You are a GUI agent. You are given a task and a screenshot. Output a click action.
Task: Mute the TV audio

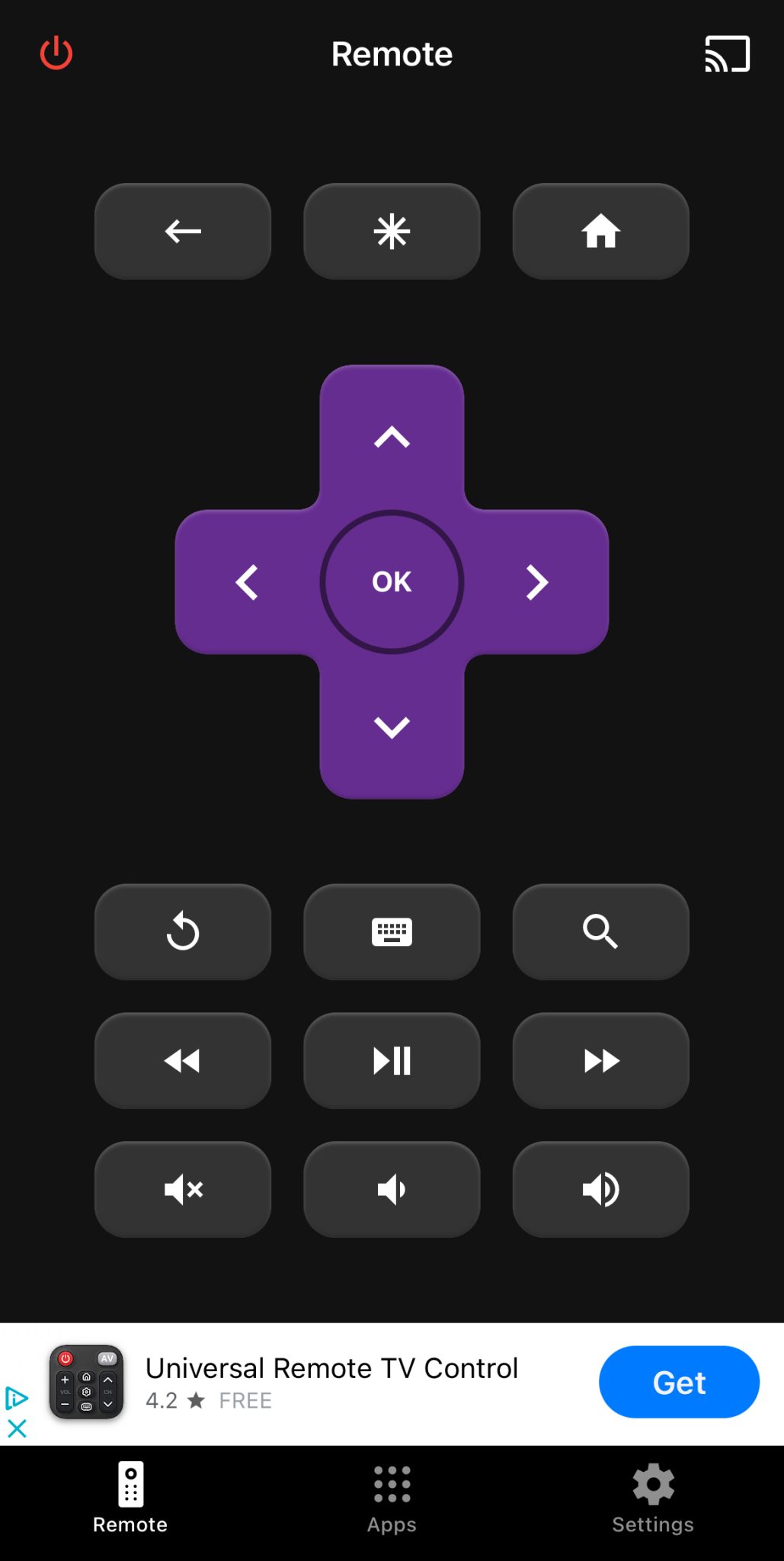coord(182,1189)
